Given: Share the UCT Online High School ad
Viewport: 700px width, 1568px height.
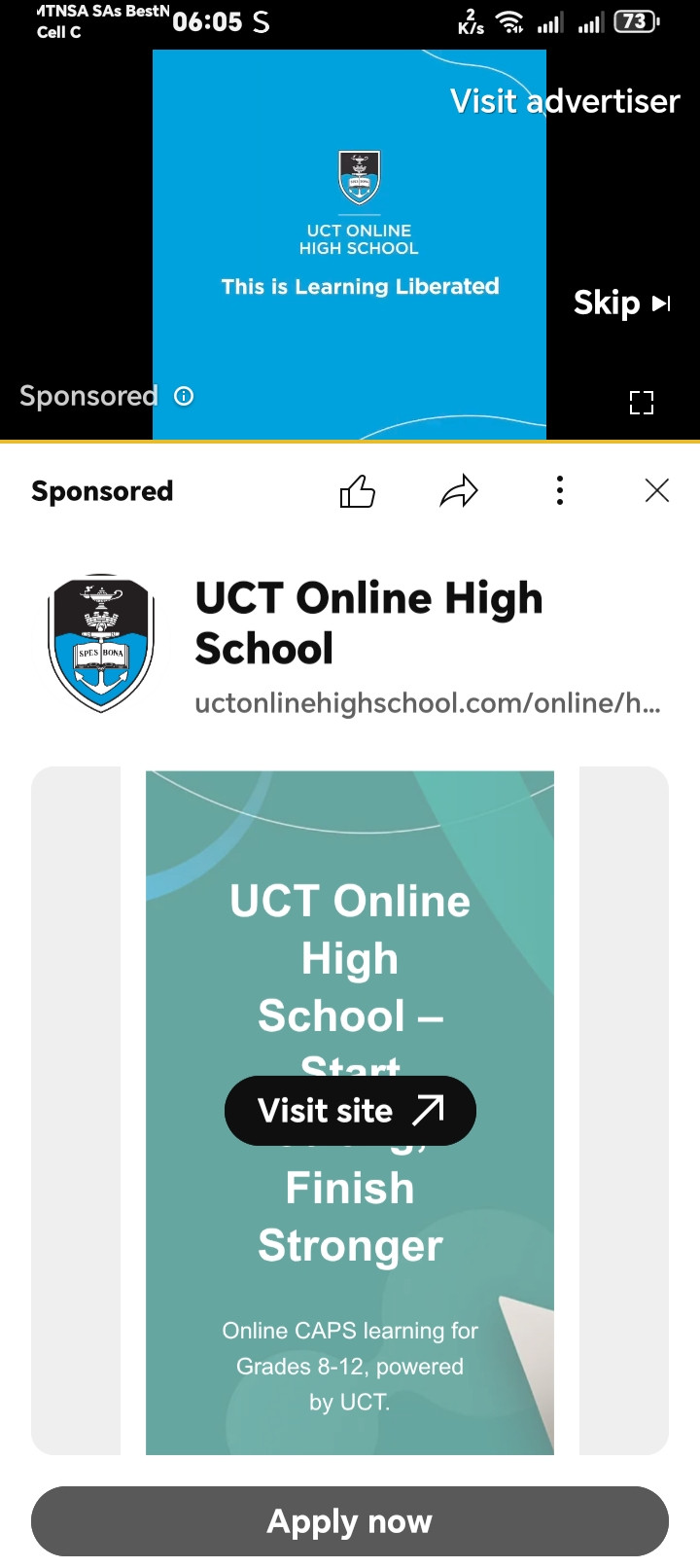Looking at the screenshot, I should [x=459, y=492].
